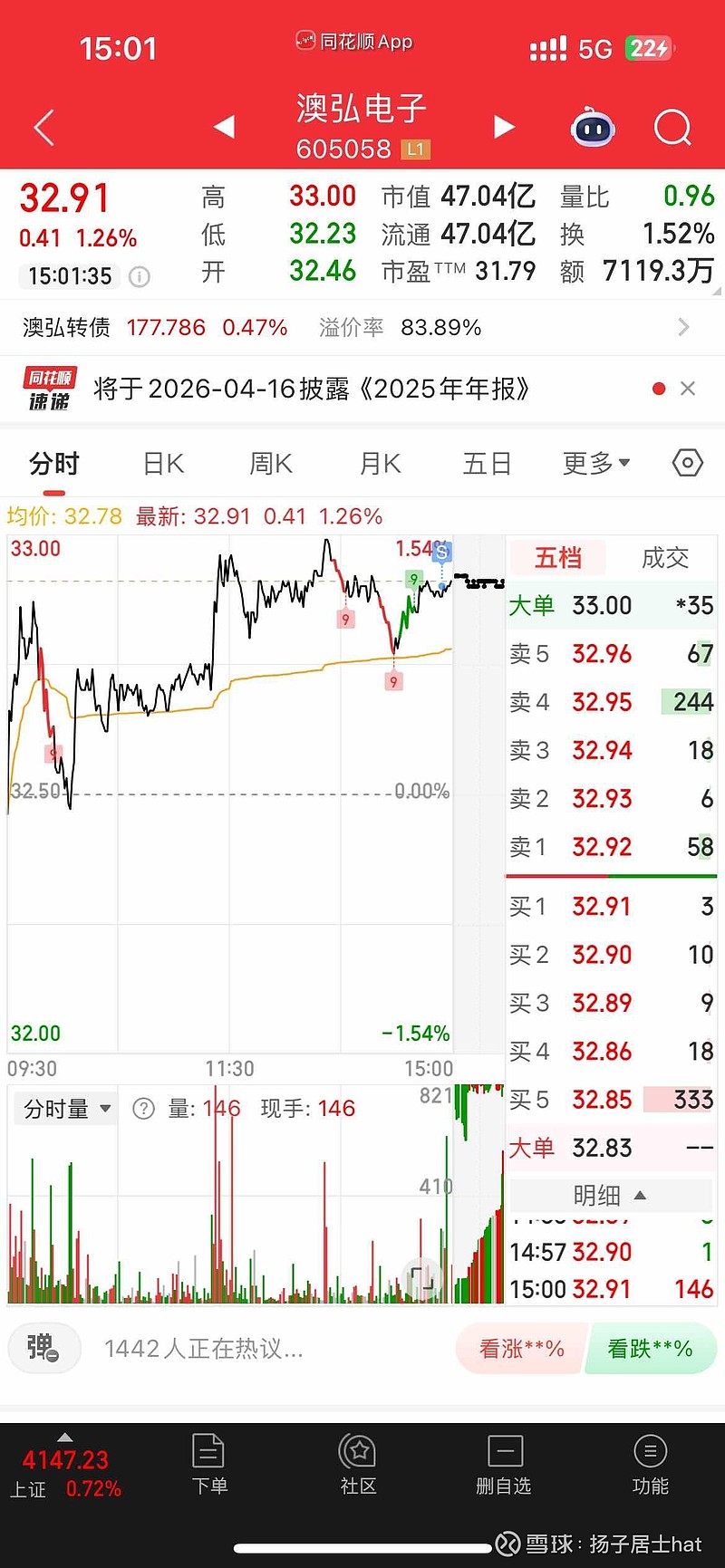Tap the 看涨 bullish vote button

[x=521, y=1349]
